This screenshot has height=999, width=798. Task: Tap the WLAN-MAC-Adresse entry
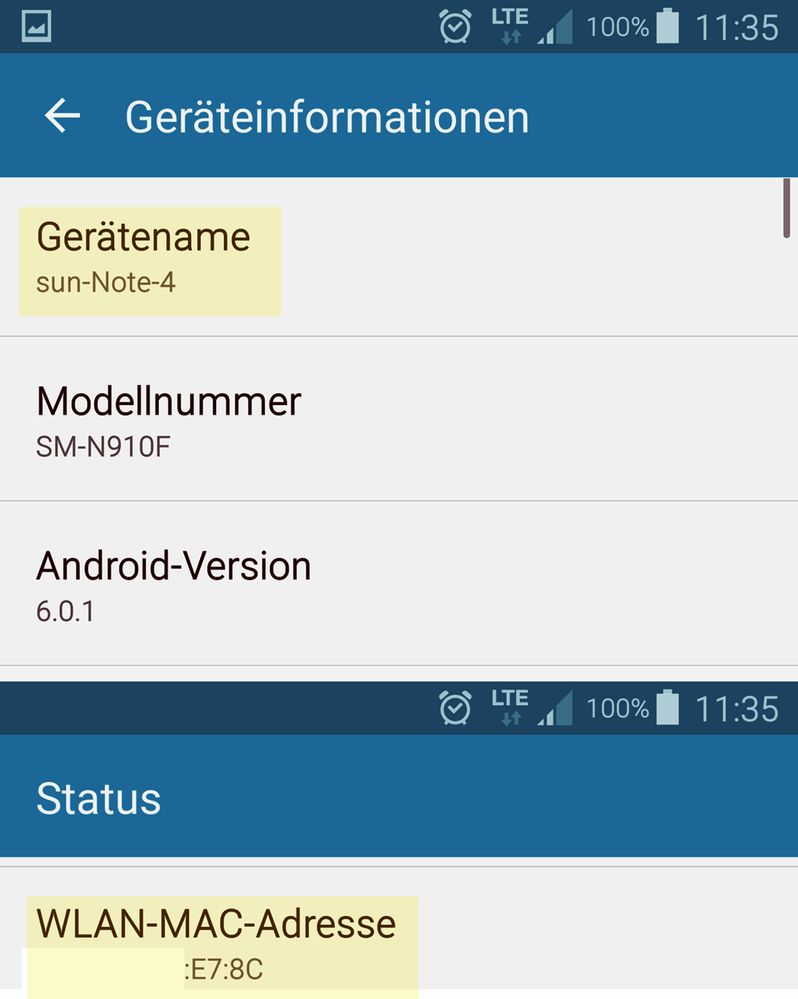pyautogui.click(x=215, y=924)
